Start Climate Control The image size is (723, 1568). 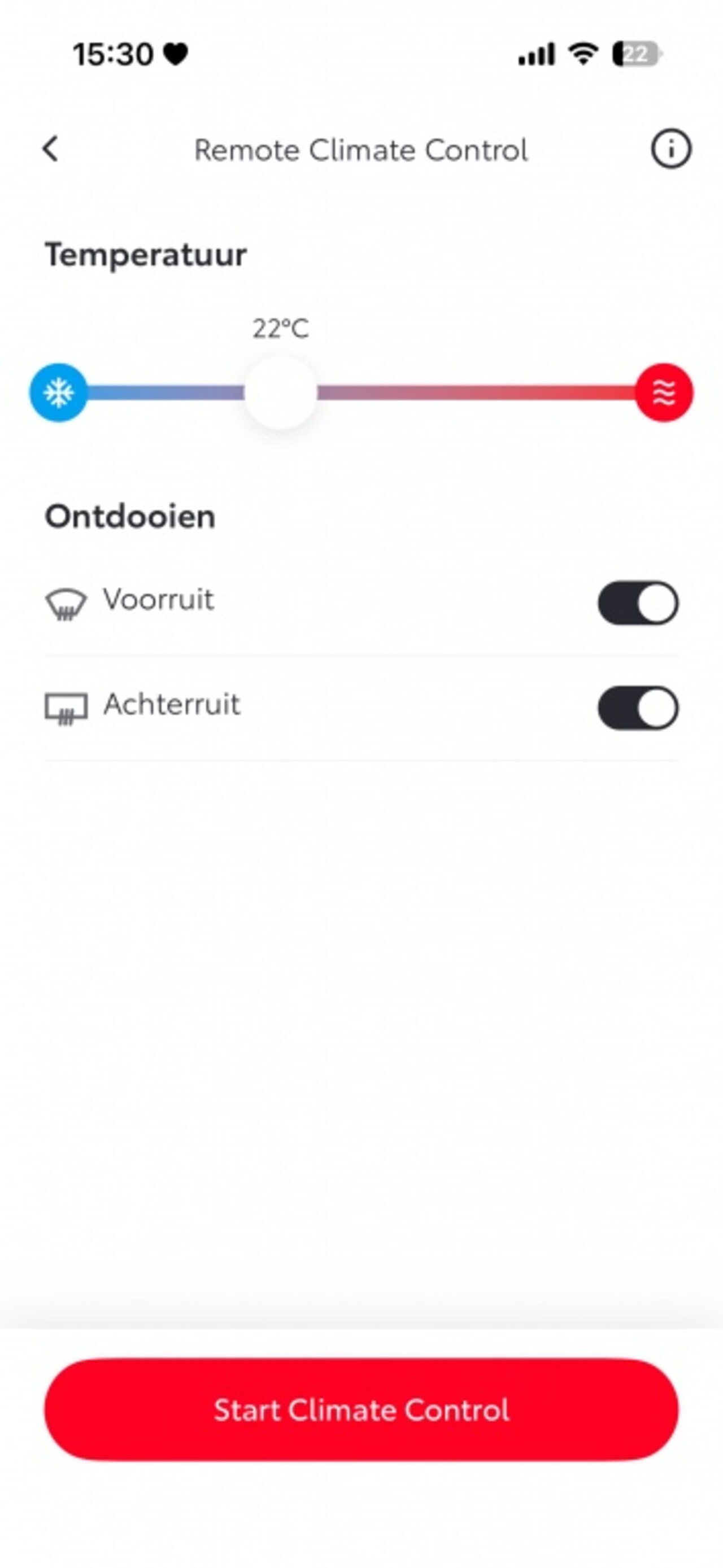tap(361, 1410)
